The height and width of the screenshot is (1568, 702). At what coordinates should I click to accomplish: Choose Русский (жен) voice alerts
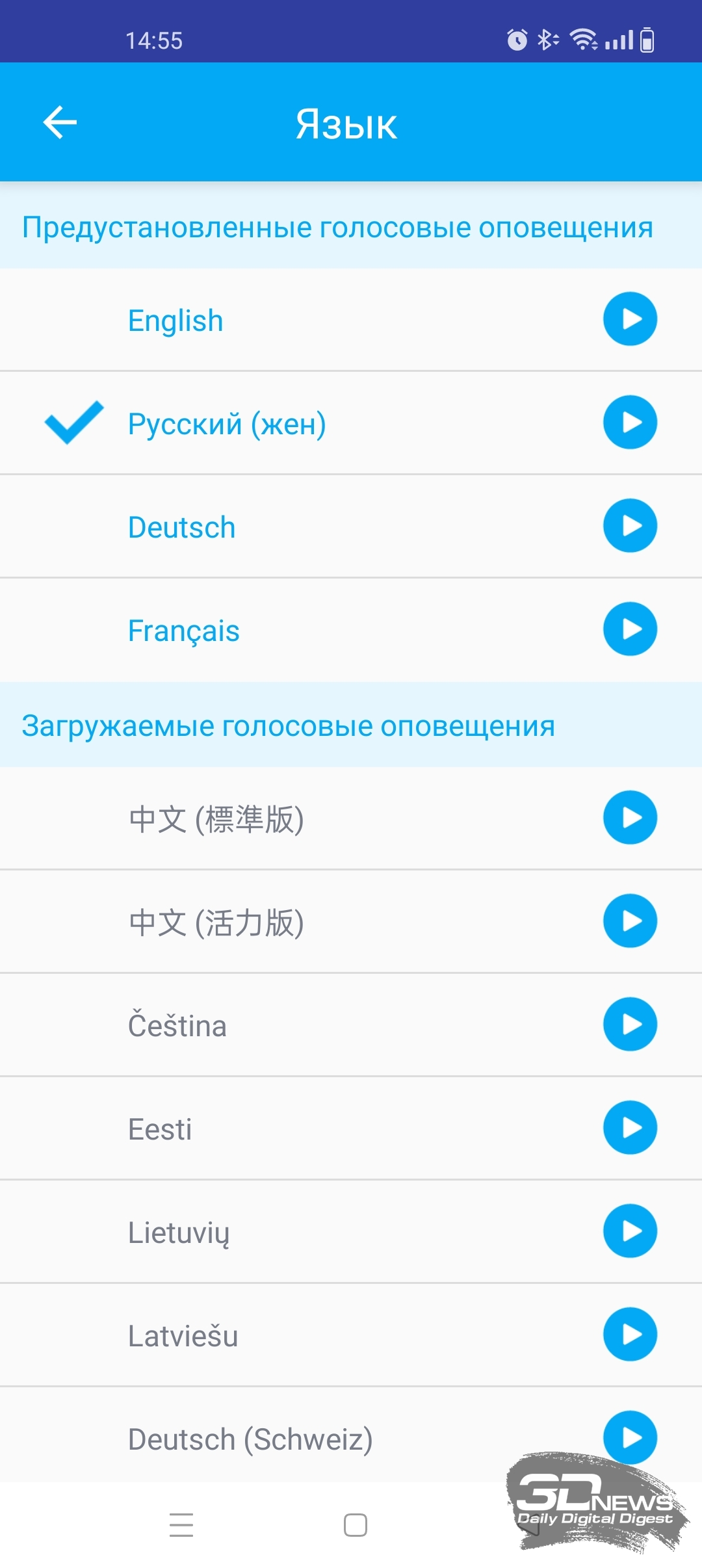click(351, 423)
